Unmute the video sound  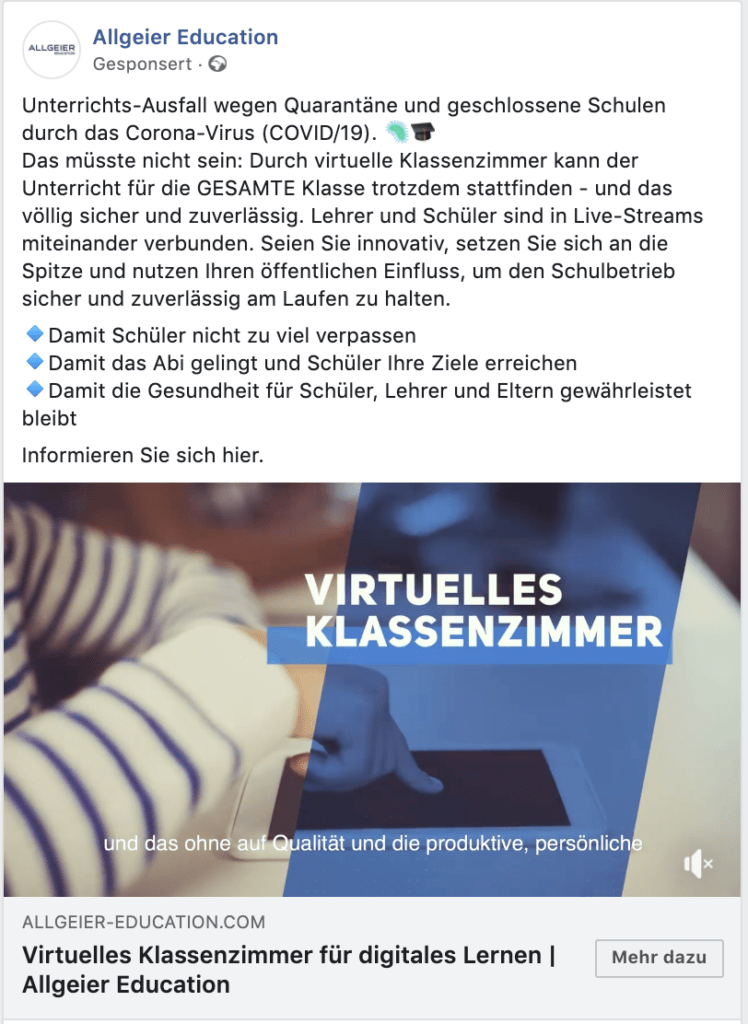coord(697,864)
